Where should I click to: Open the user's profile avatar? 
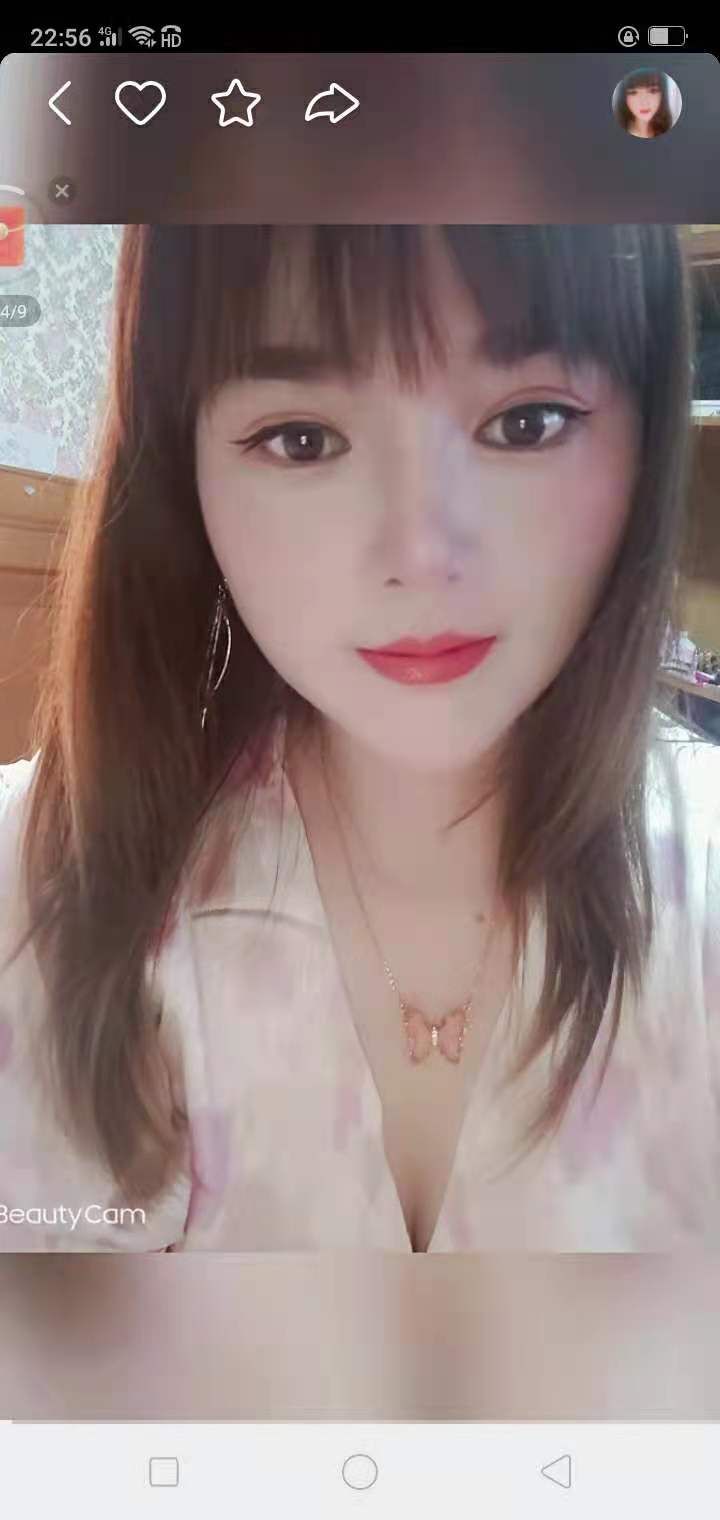tap(647, 103)
